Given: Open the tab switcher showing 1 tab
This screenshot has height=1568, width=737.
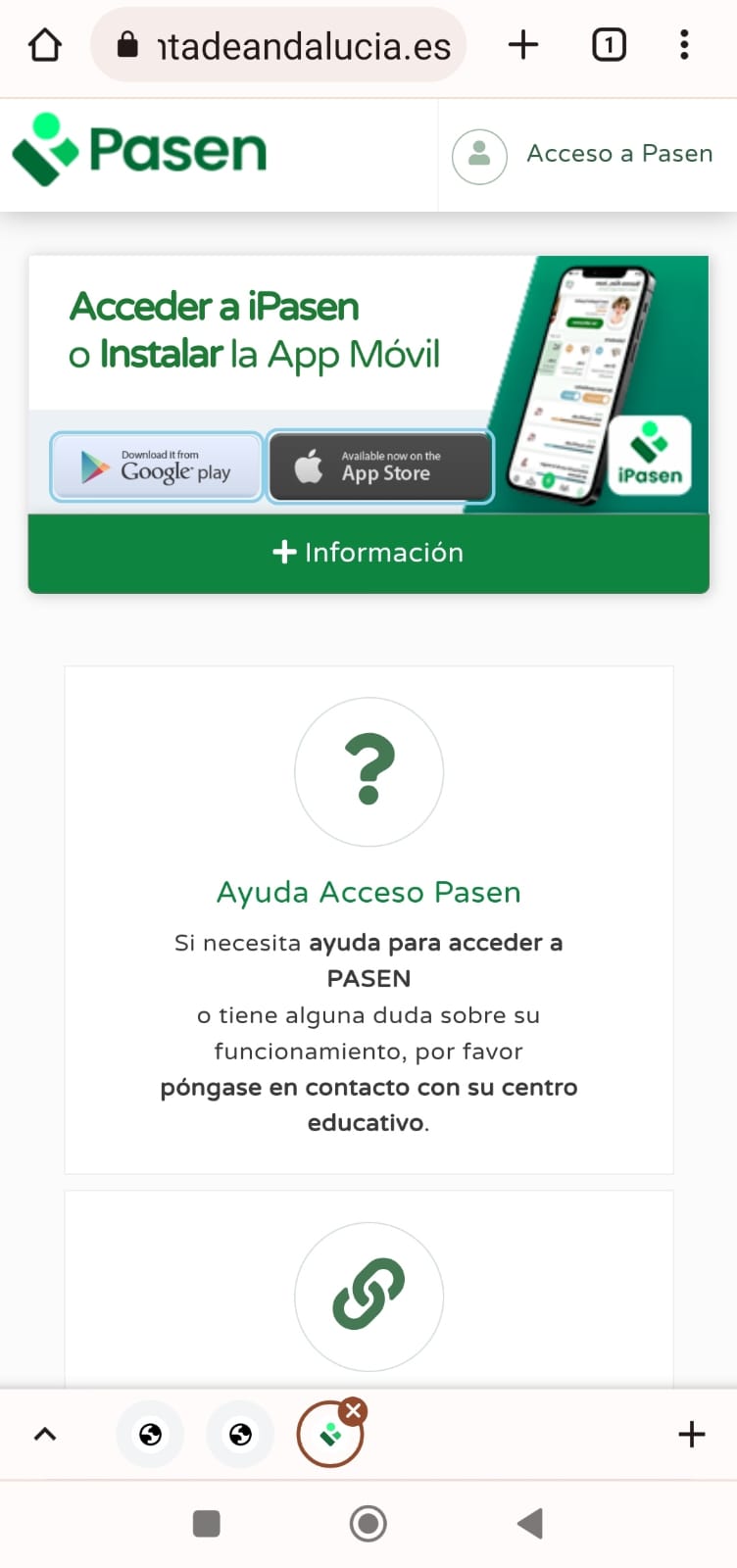Looking at the screenshot, I should click(609, 45).
